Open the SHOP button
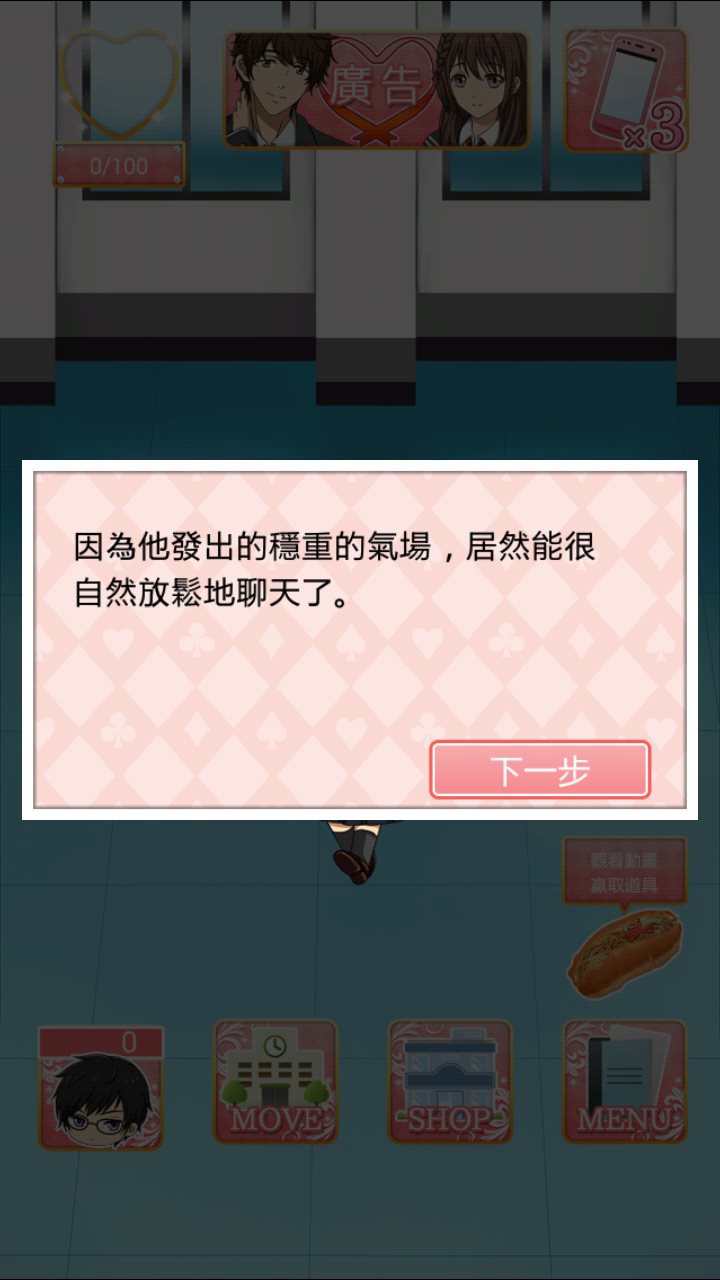 449,1082
